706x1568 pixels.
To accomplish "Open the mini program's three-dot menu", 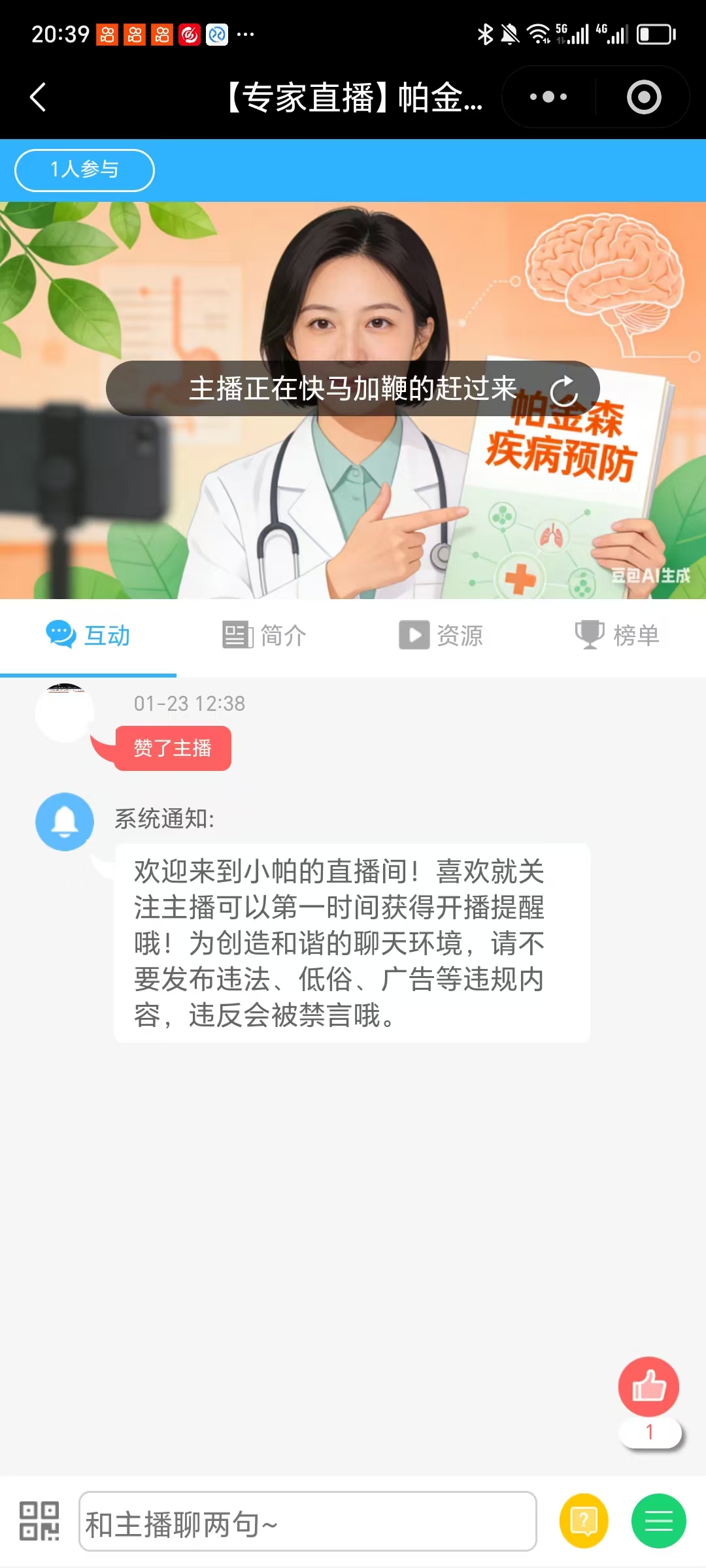I will (x=548, y=97).
